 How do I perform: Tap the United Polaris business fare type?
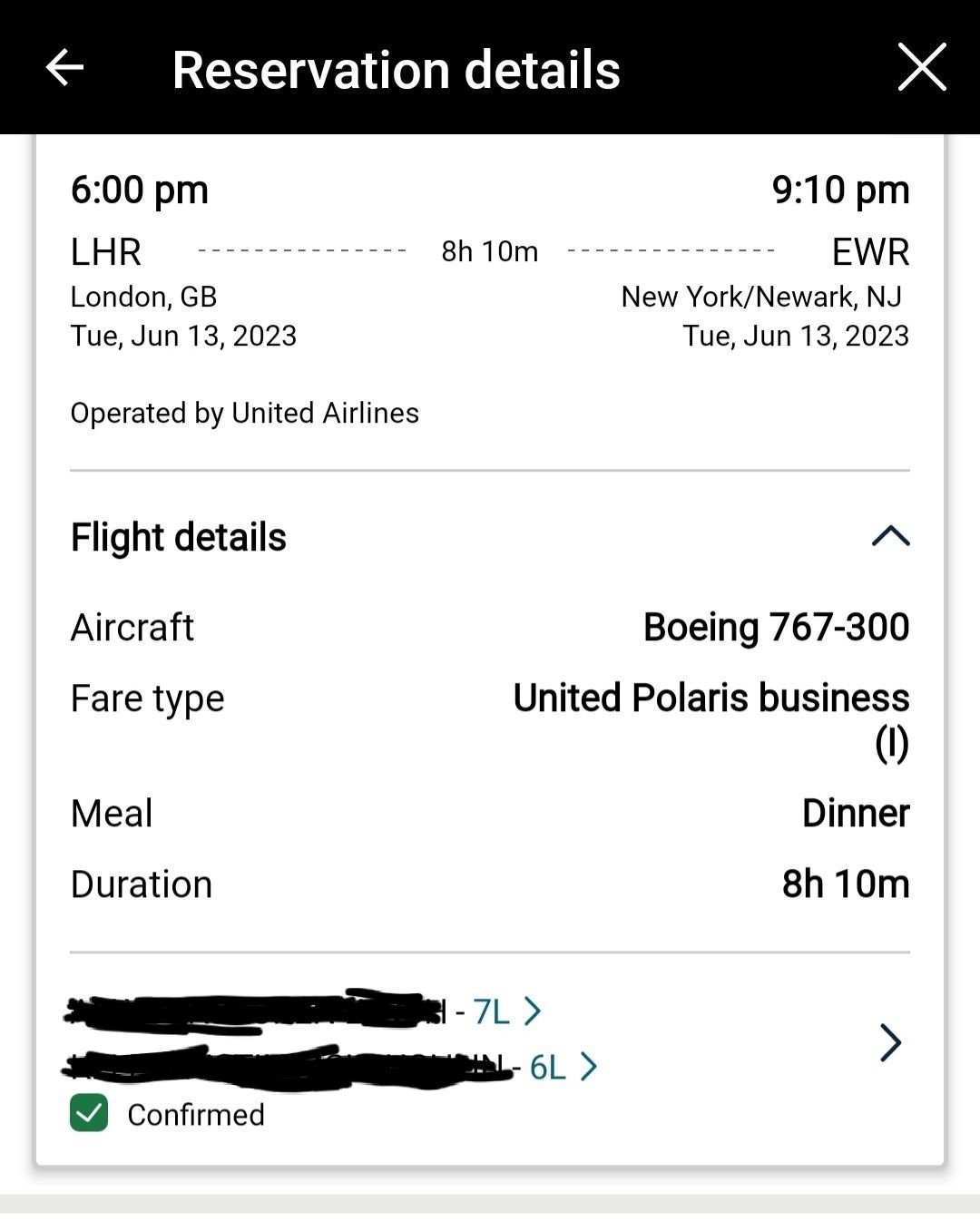[710, 698]
